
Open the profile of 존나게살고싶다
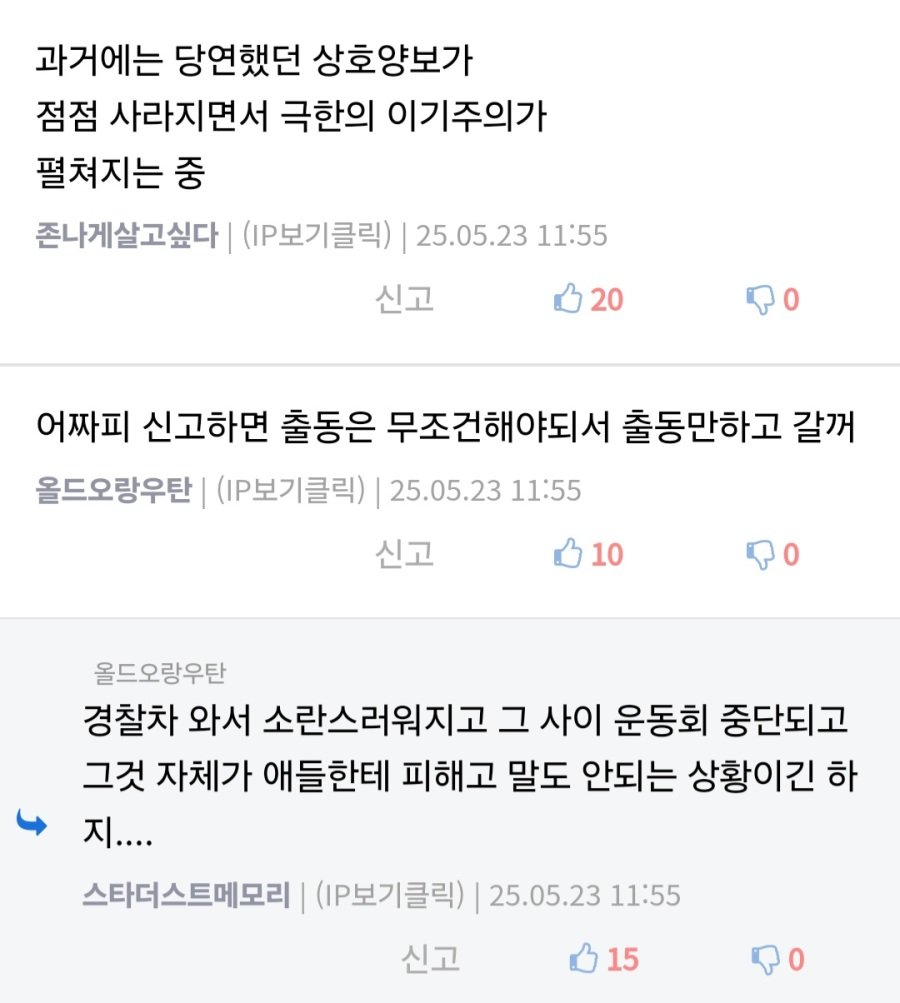(126, 236)
